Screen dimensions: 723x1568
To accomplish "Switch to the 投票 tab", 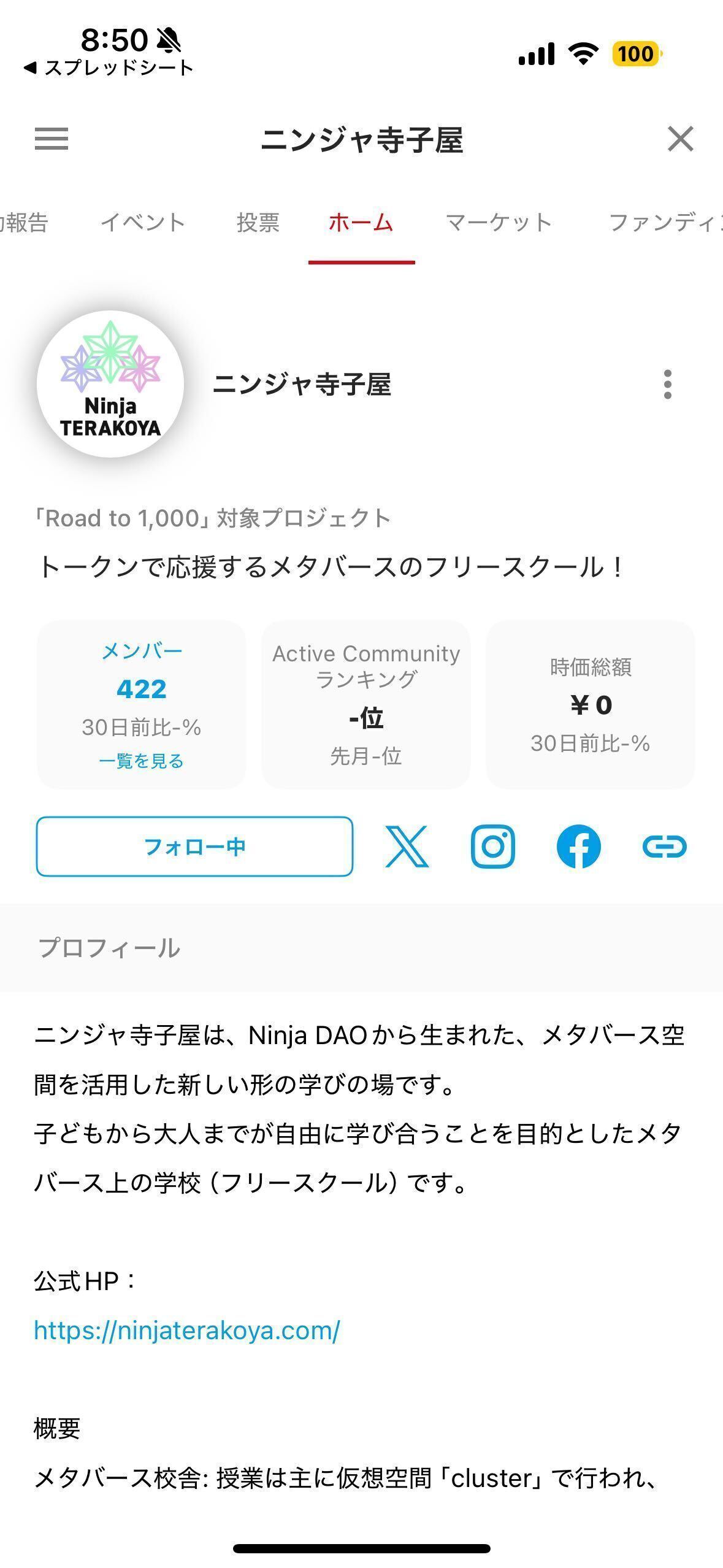I will pyautogui.click(x=258, y=222).
